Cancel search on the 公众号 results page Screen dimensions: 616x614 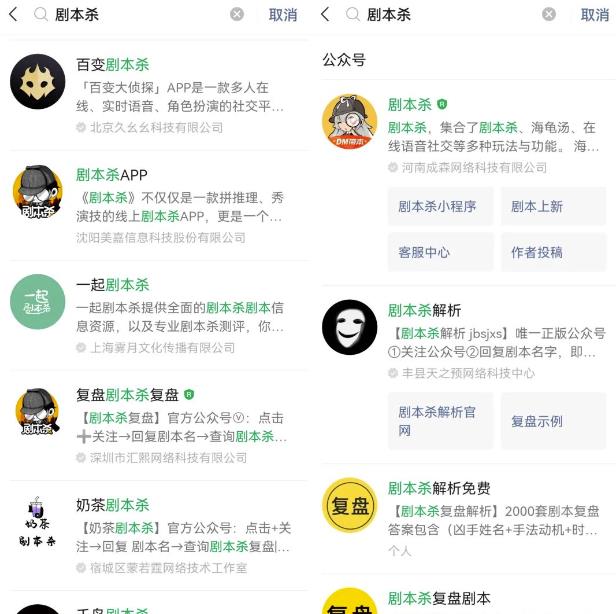coord(595,15)
